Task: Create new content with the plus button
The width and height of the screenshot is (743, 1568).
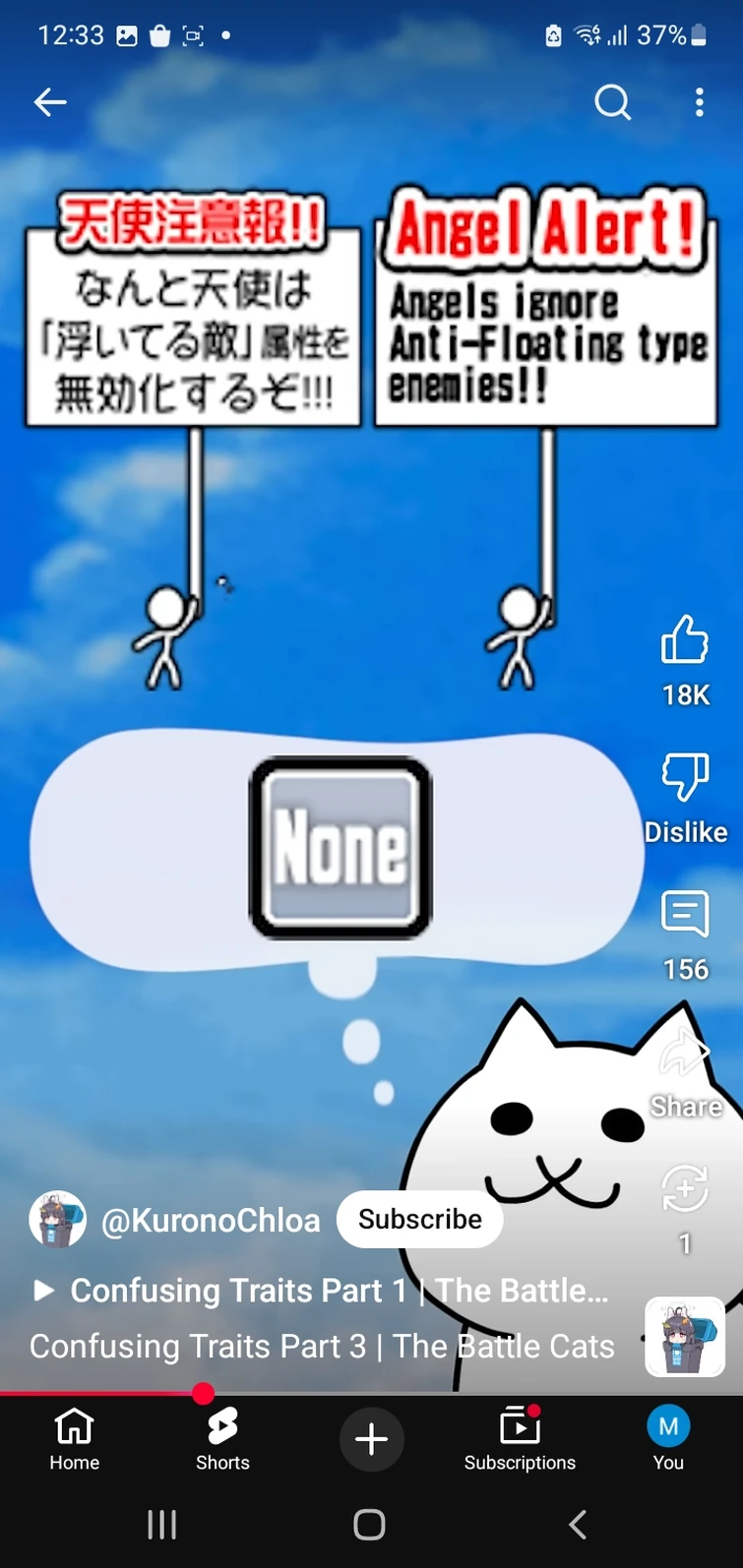Action: tap(371, 1439)
